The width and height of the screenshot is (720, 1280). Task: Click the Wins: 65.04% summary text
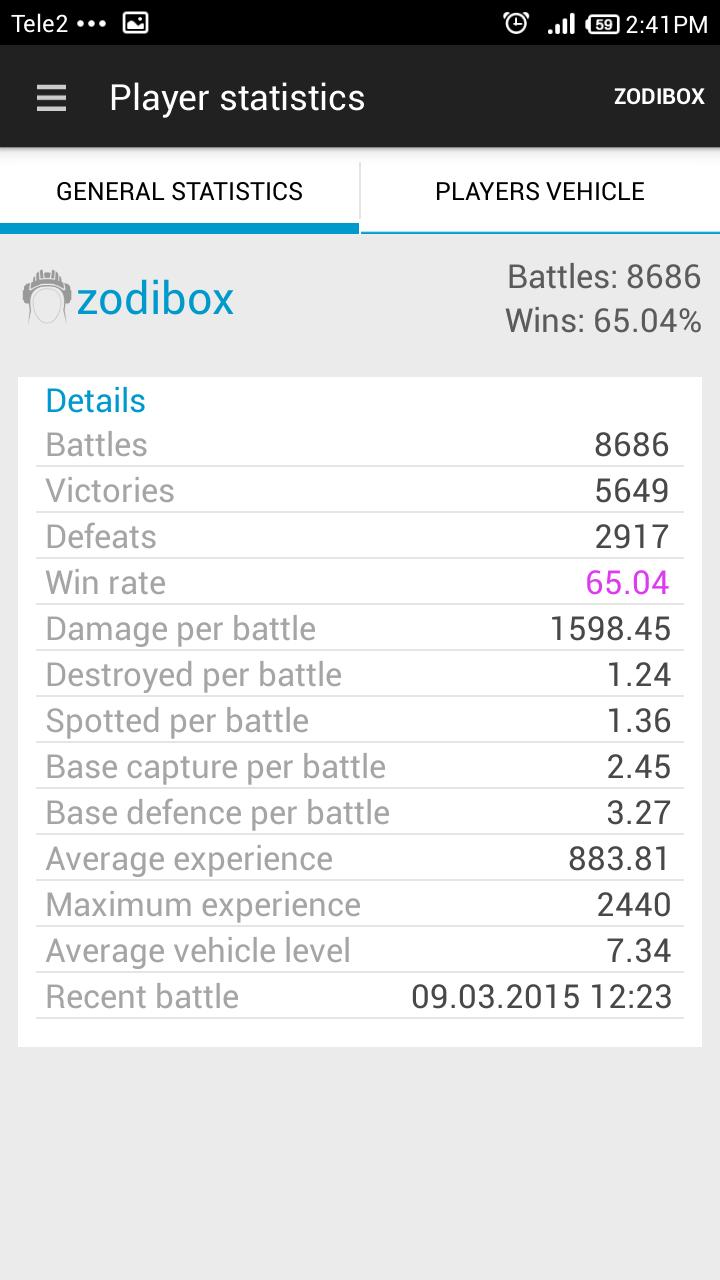click(x=600, y=321)
